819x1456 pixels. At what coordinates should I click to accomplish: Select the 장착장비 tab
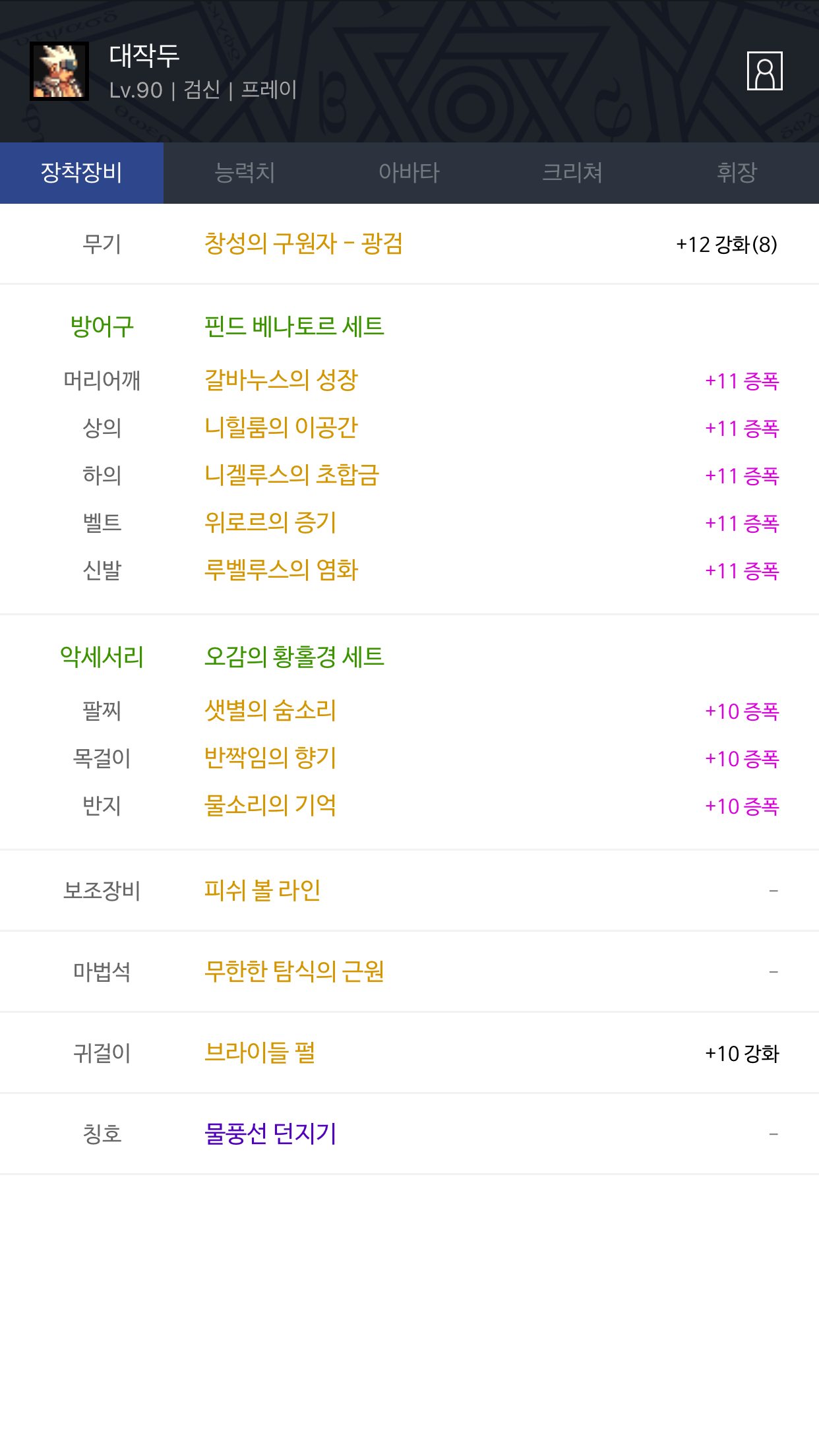[x=82, y=173]
